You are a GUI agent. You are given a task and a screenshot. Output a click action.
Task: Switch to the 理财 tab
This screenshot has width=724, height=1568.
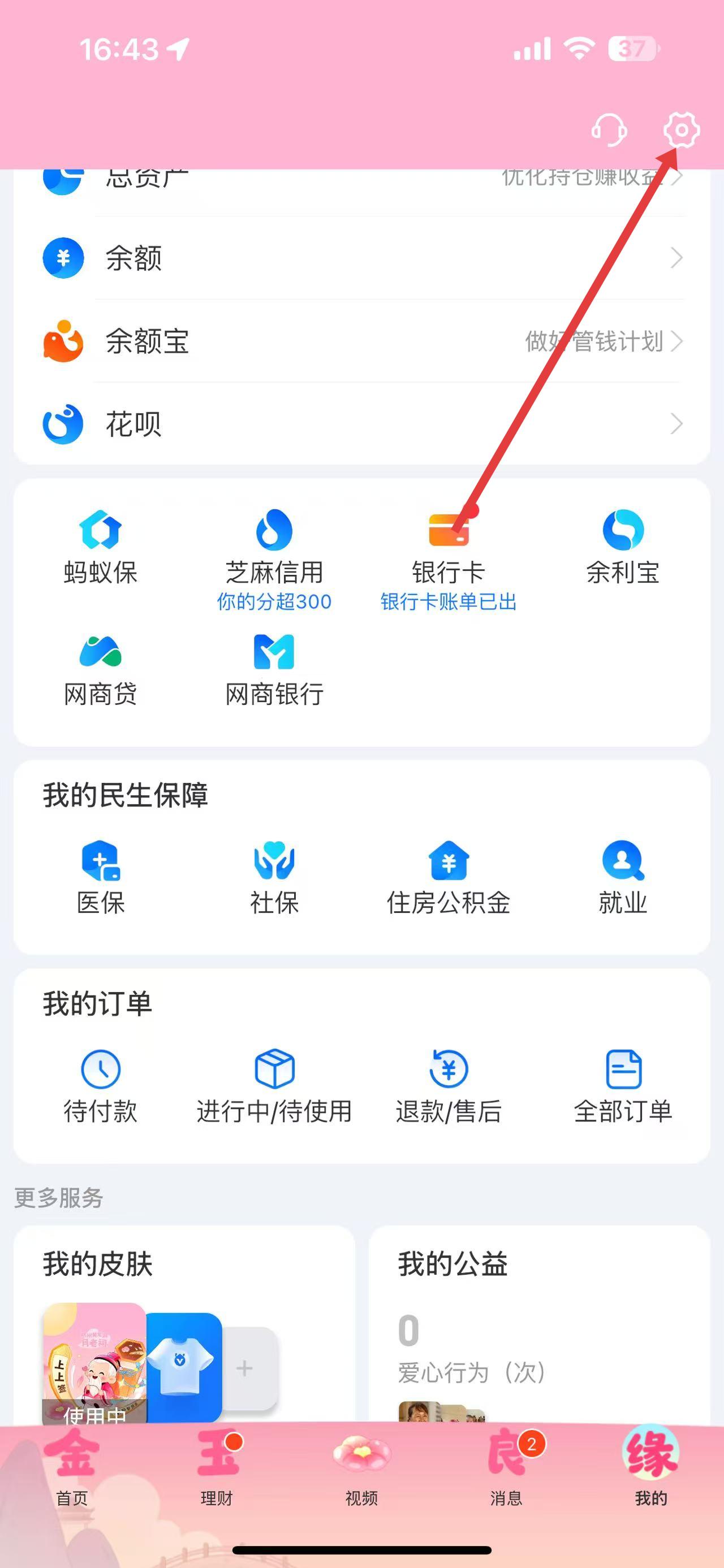(217, 1467)
